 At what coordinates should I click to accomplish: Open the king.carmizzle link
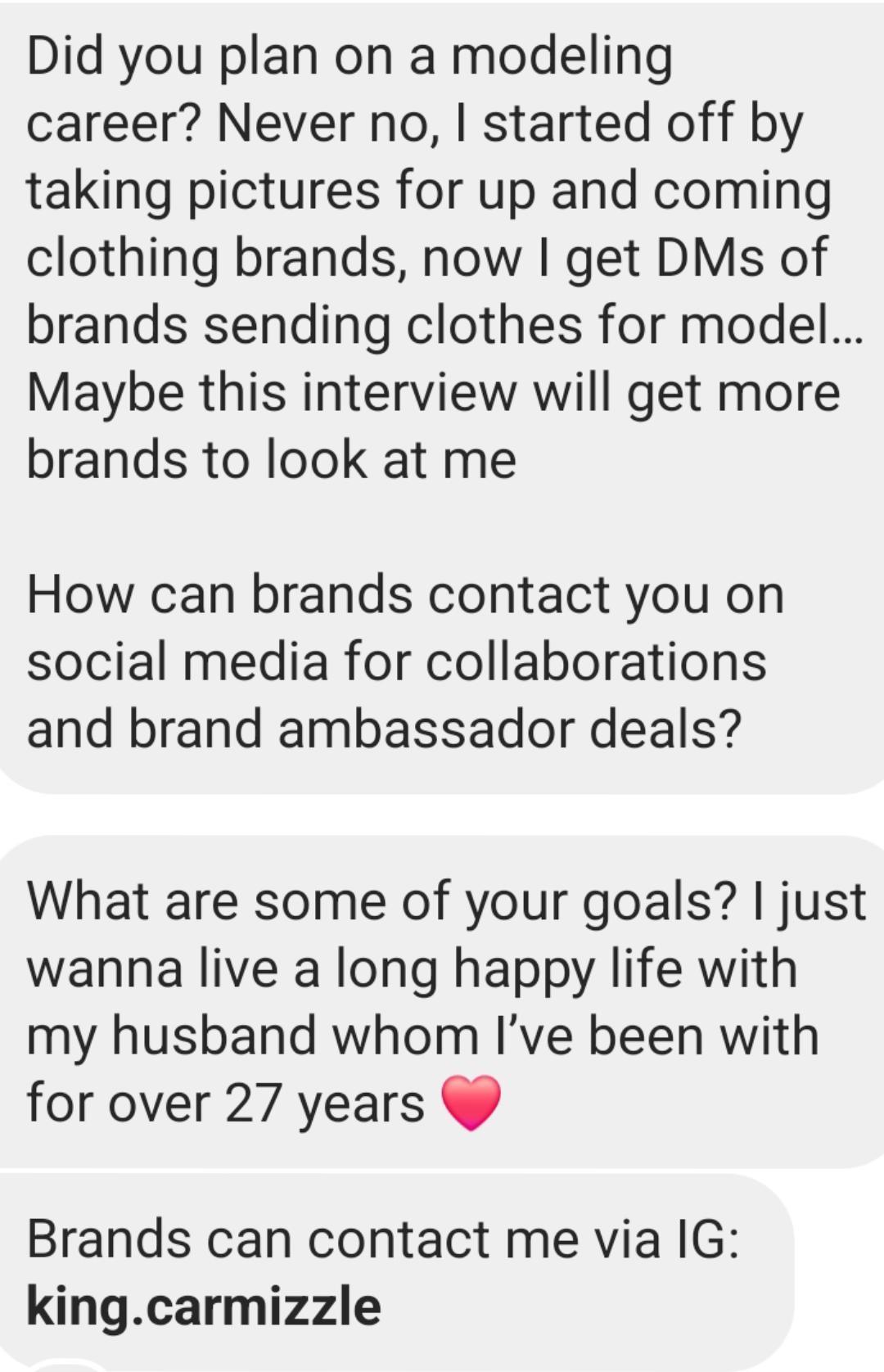pos(204,1306)
